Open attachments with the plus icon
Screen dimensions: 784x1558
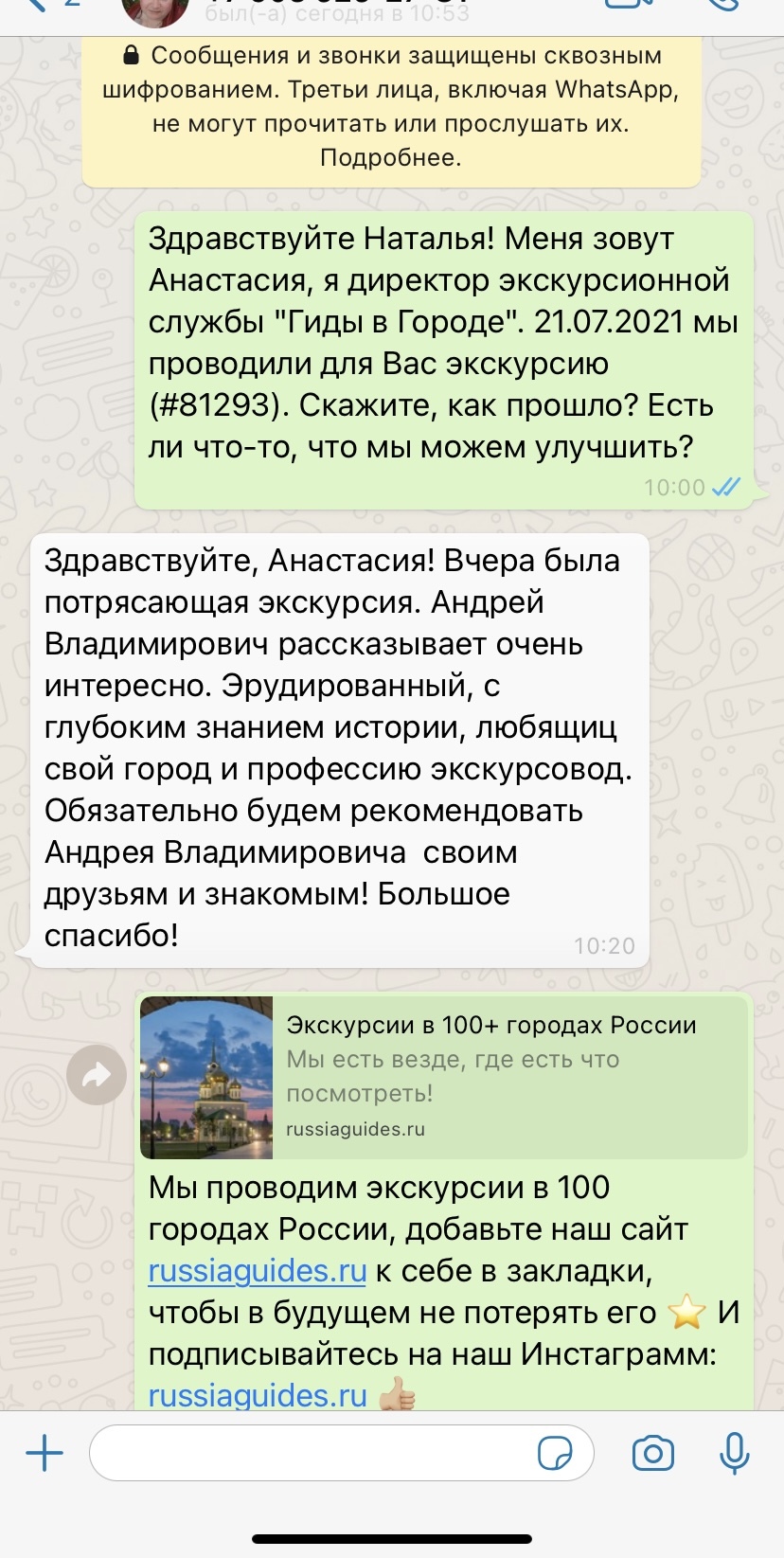(x=44, y=1453)
